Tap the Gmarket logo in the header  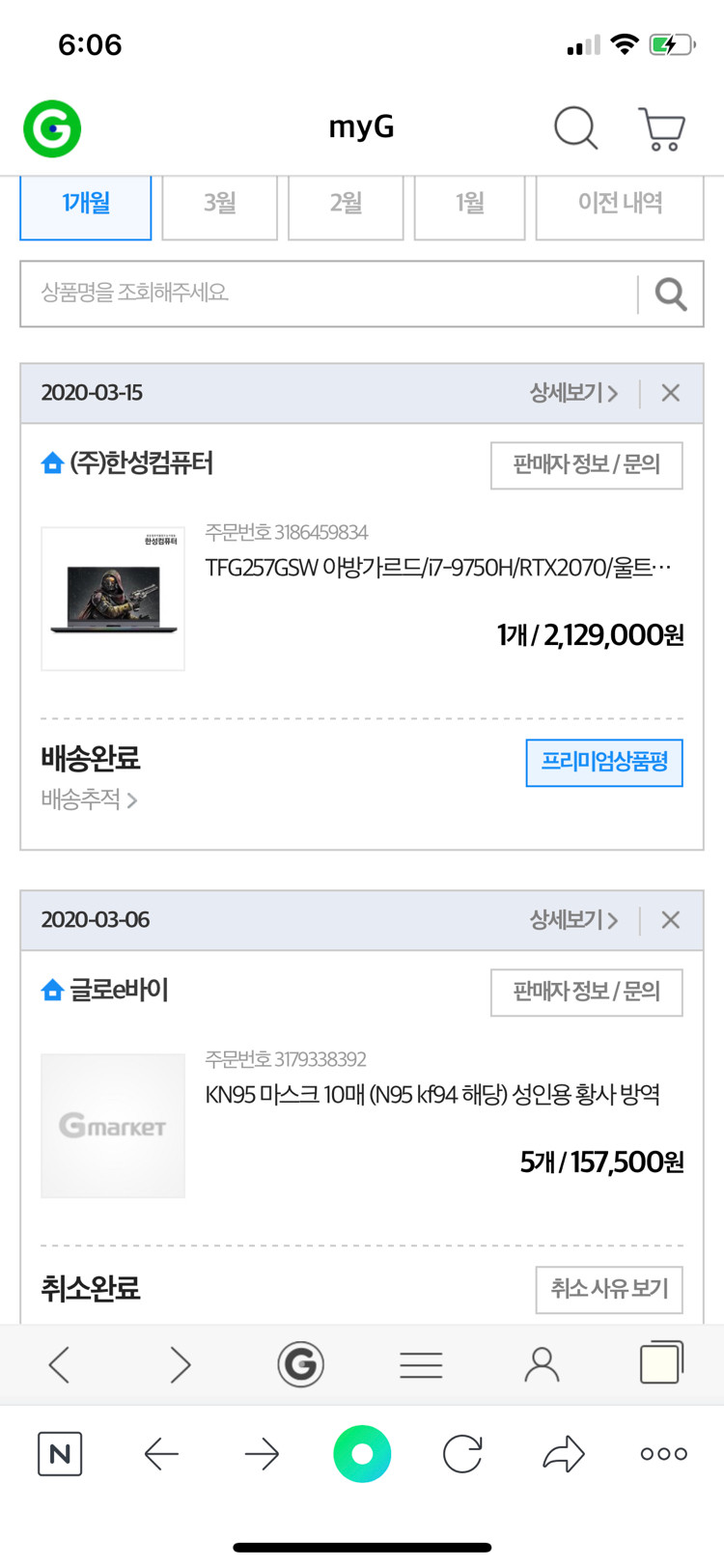pos(52,128)
